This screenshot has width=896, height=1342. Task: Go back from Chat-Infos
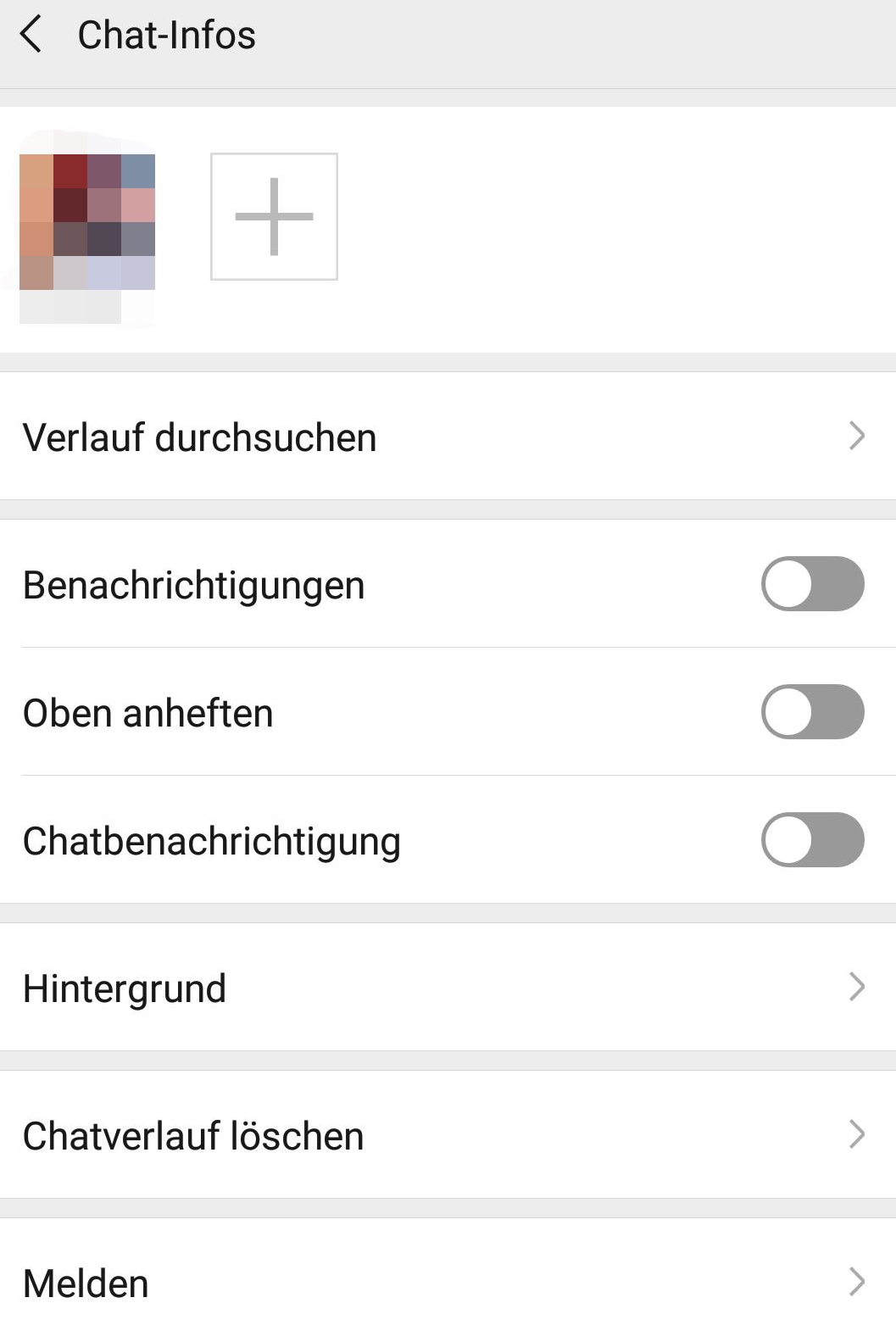click(31, 36)
